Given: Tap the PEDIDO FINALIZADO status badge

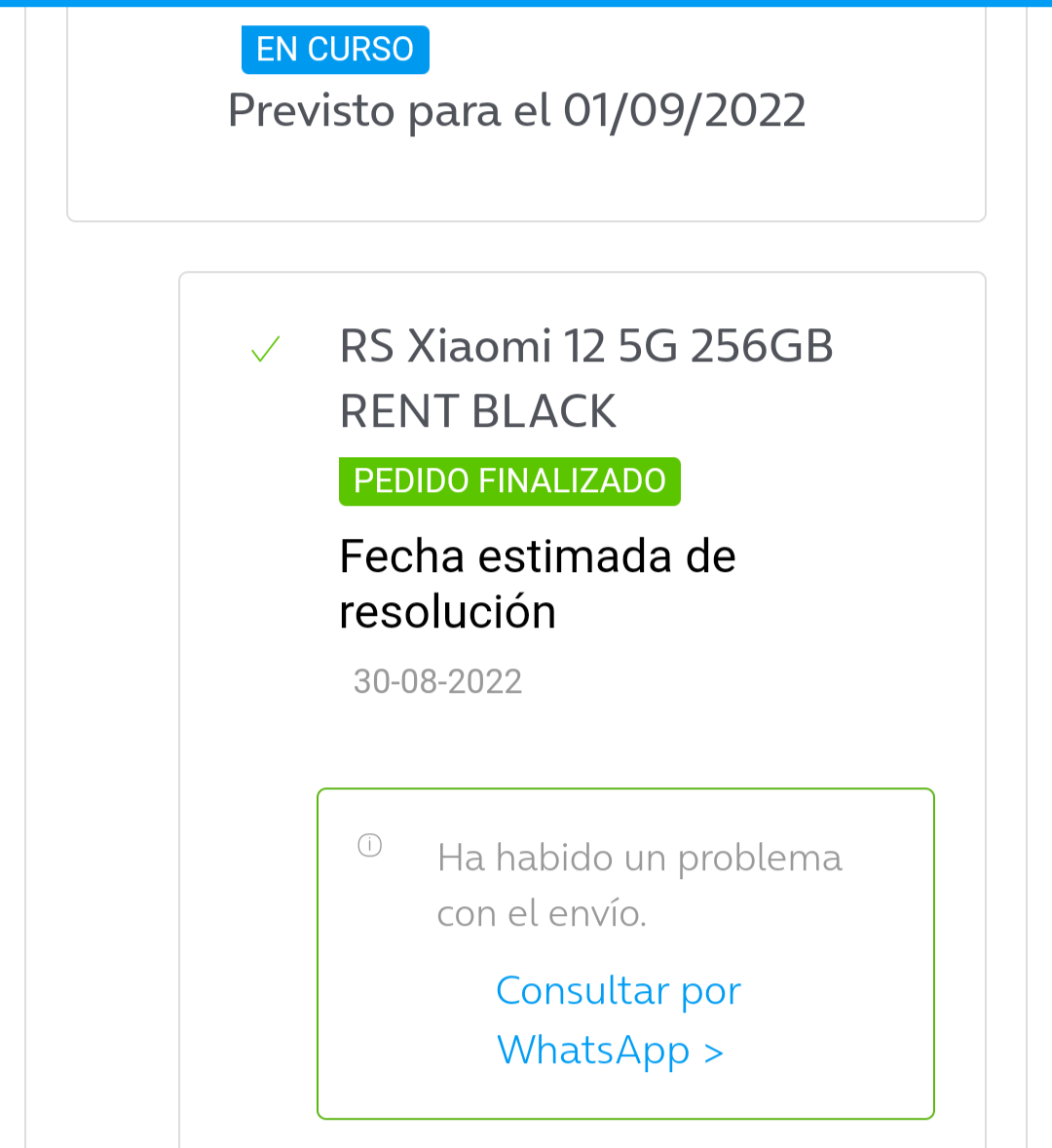Looking at the screenshot, I should (509, 480).
